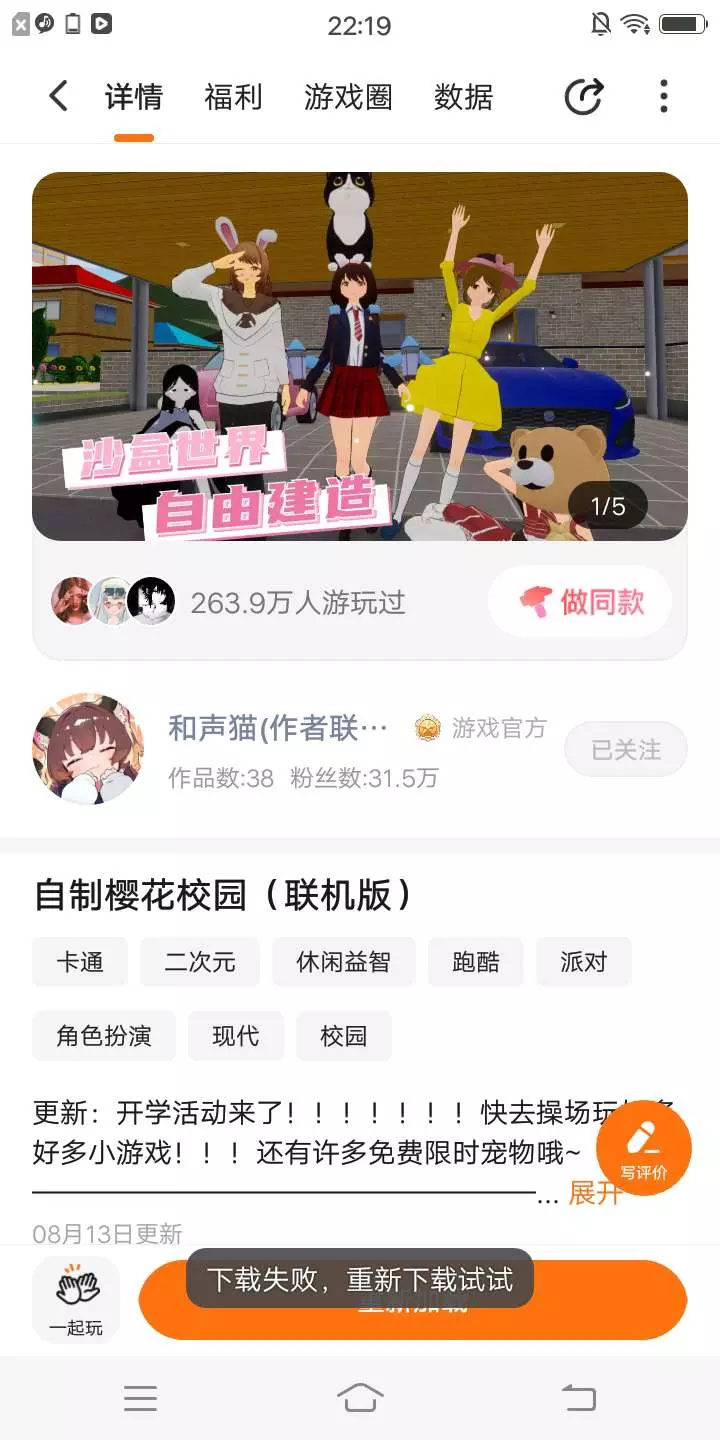Tap the system home button
720x1440 pixels.
point(360,1398)
